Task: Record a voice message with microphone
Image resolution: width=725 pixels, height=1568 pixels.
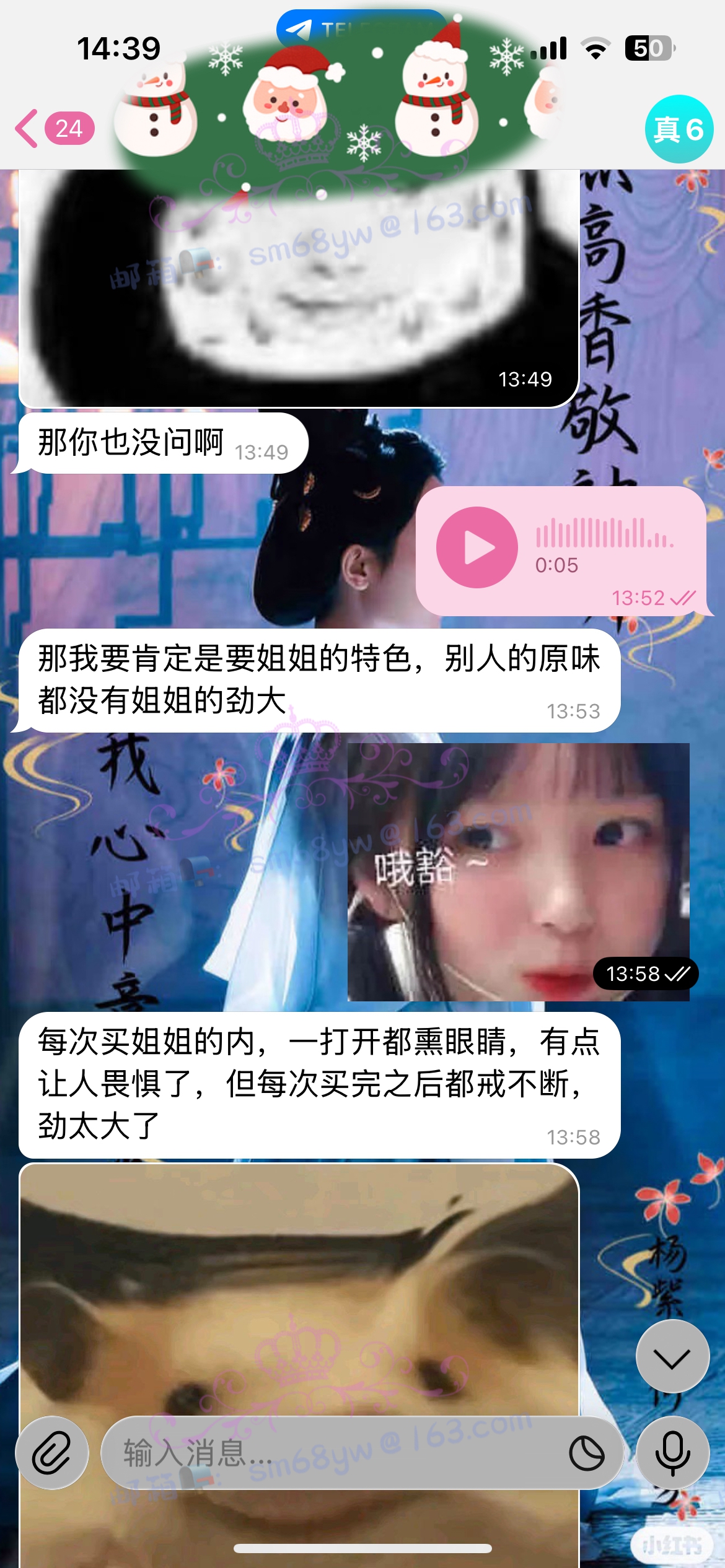Action: [x=672, y=1452]
